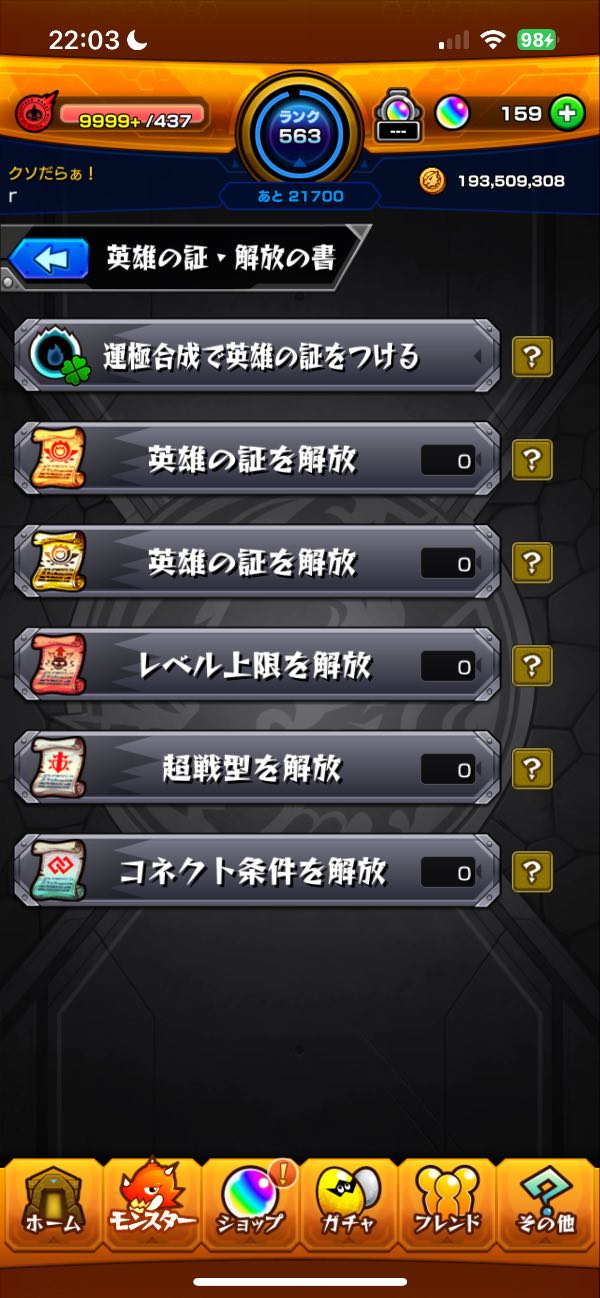Choose 超戦型を解放
This screenshot has width=600, height=1298.
[x=256, y=768]
